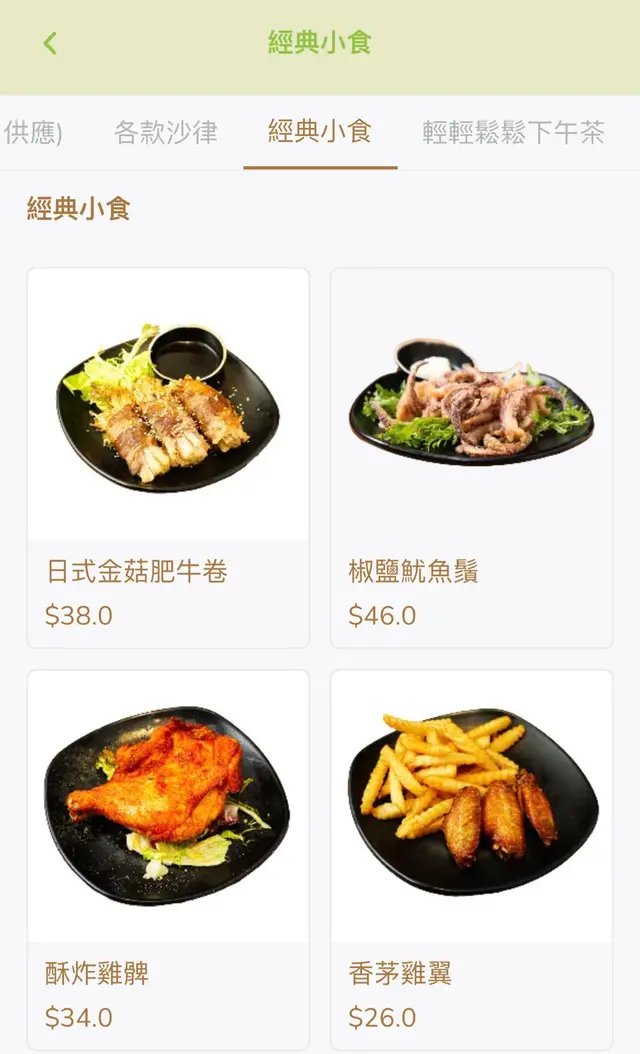This screenshot has width=640, height=1054.
Task: Switch to the 各款沙律 tab
Action: (x=166, y=133)
